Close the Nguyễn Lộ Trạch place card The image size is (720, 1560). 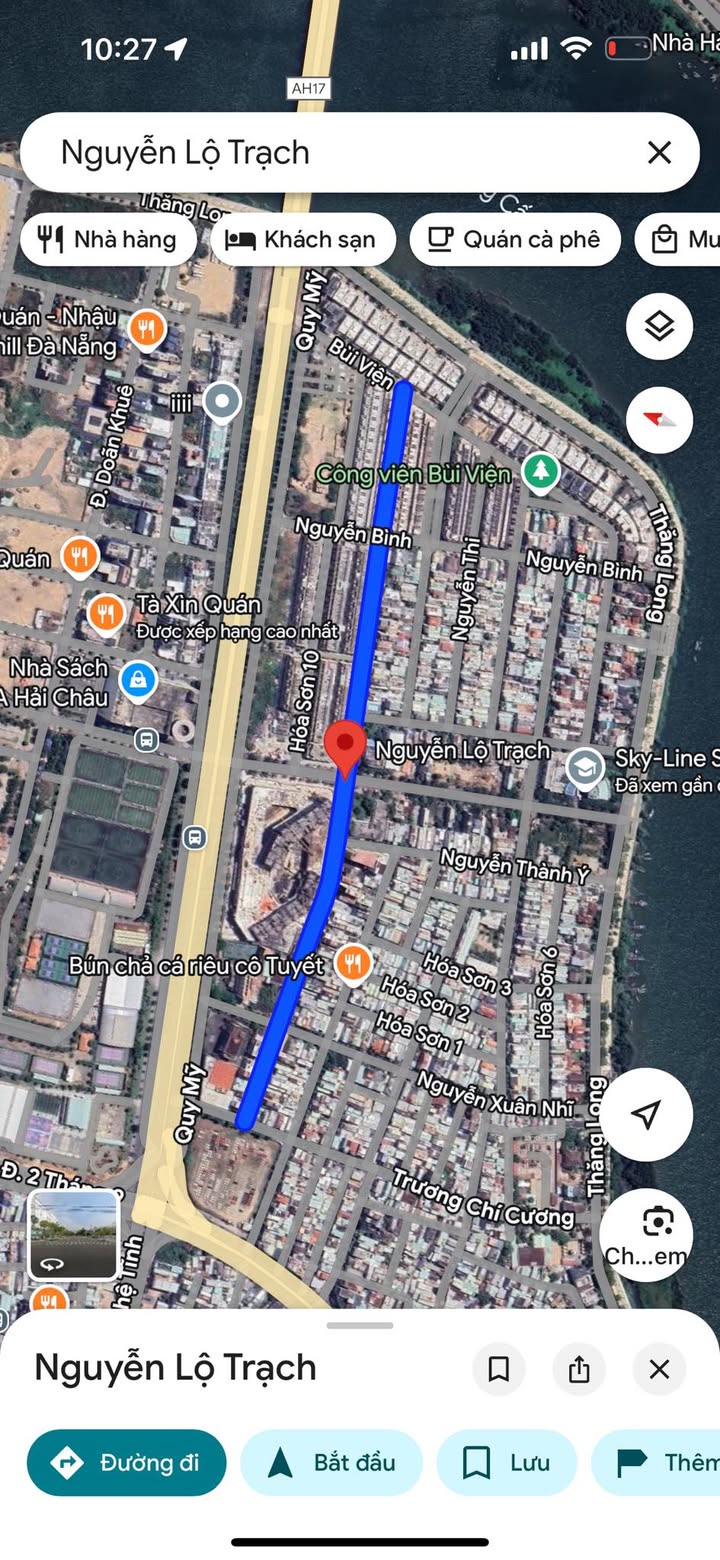point(659,1369)
